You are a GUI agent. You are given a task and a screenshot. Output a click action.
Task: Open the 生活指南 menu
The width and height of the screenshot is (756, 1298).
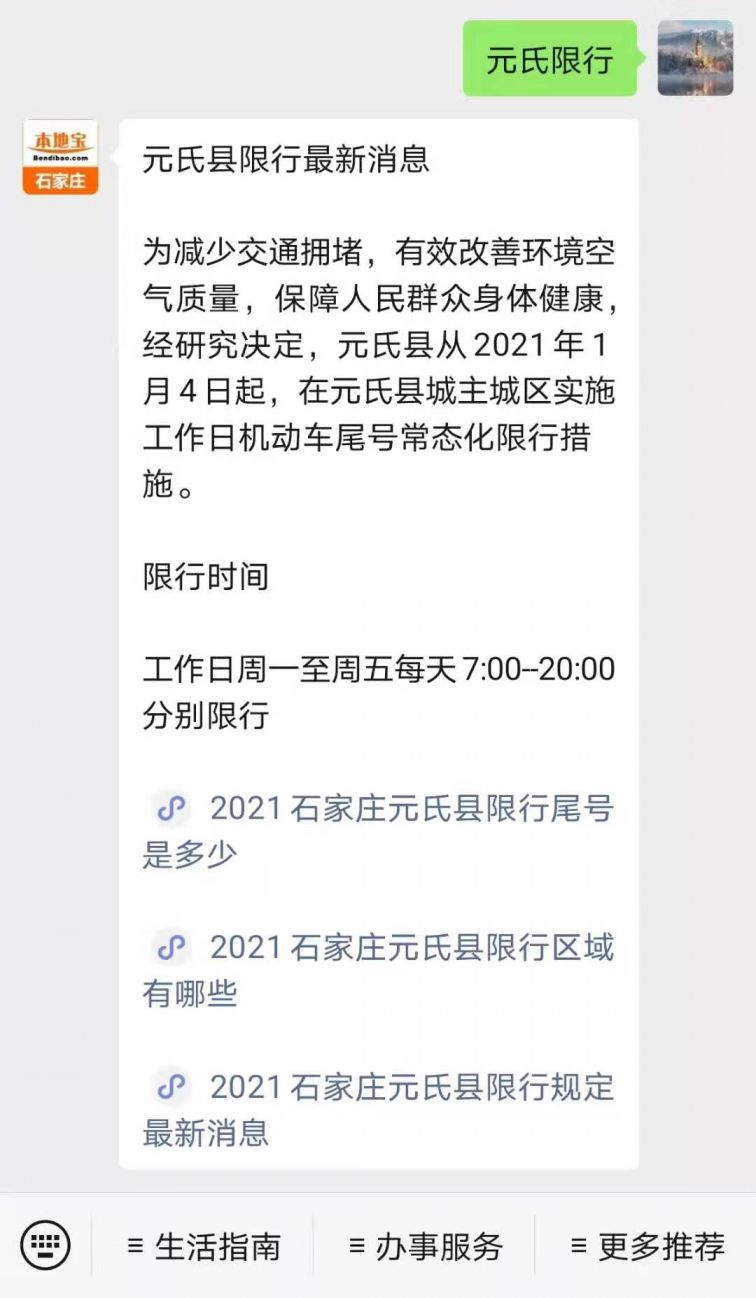(218, 1245)
